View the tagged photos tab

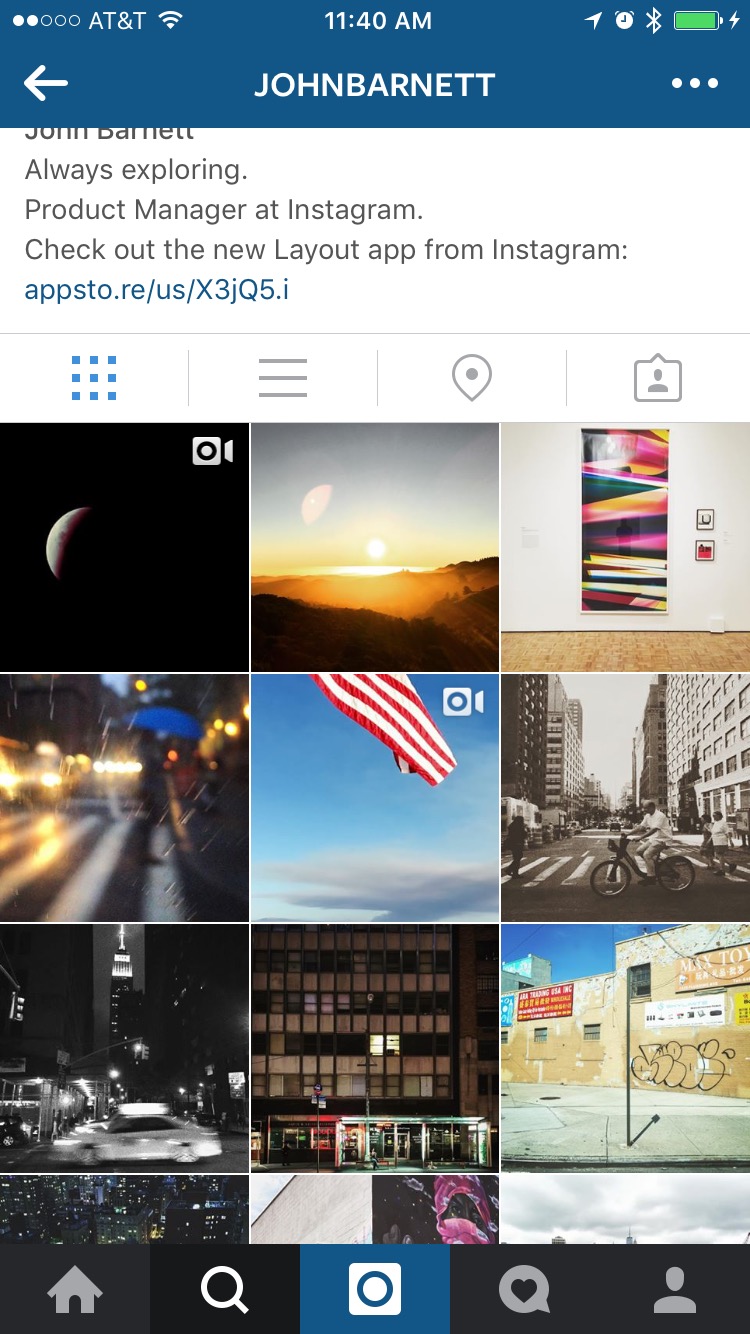[658, 379]
